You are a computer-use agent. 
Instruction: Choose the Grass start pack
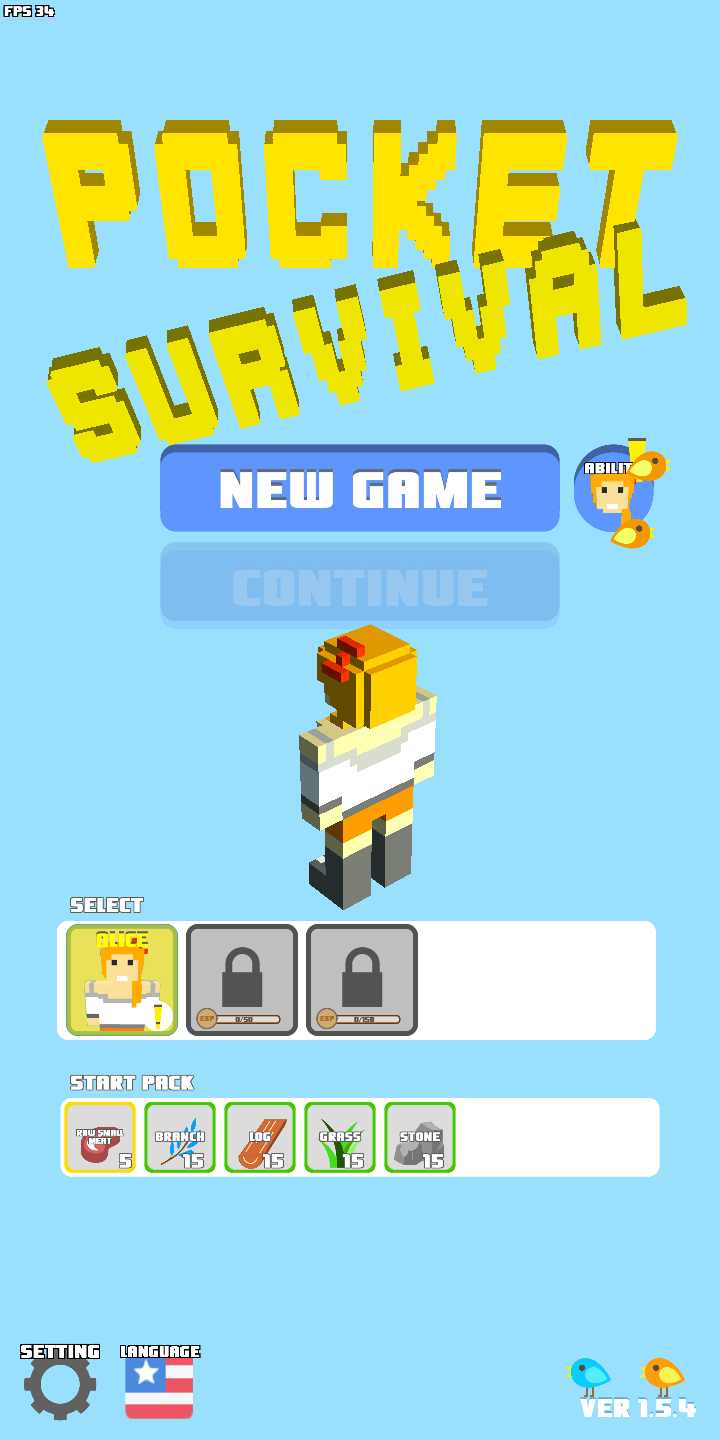tap(340, 1138)
